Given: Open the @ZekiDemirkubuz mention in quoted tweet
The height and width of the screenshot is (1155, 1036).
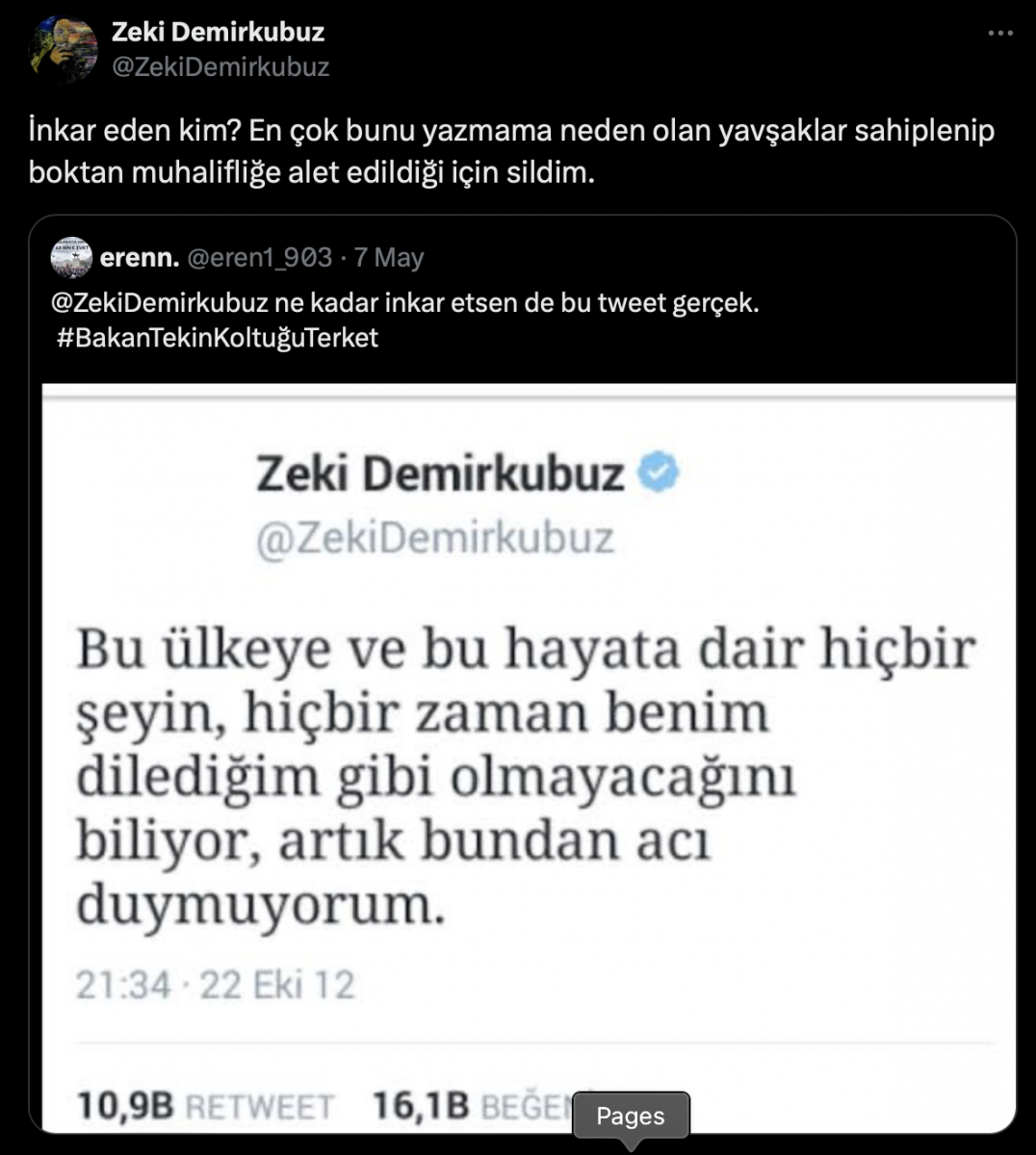Looking at the screenshot, I should point(159,303).
